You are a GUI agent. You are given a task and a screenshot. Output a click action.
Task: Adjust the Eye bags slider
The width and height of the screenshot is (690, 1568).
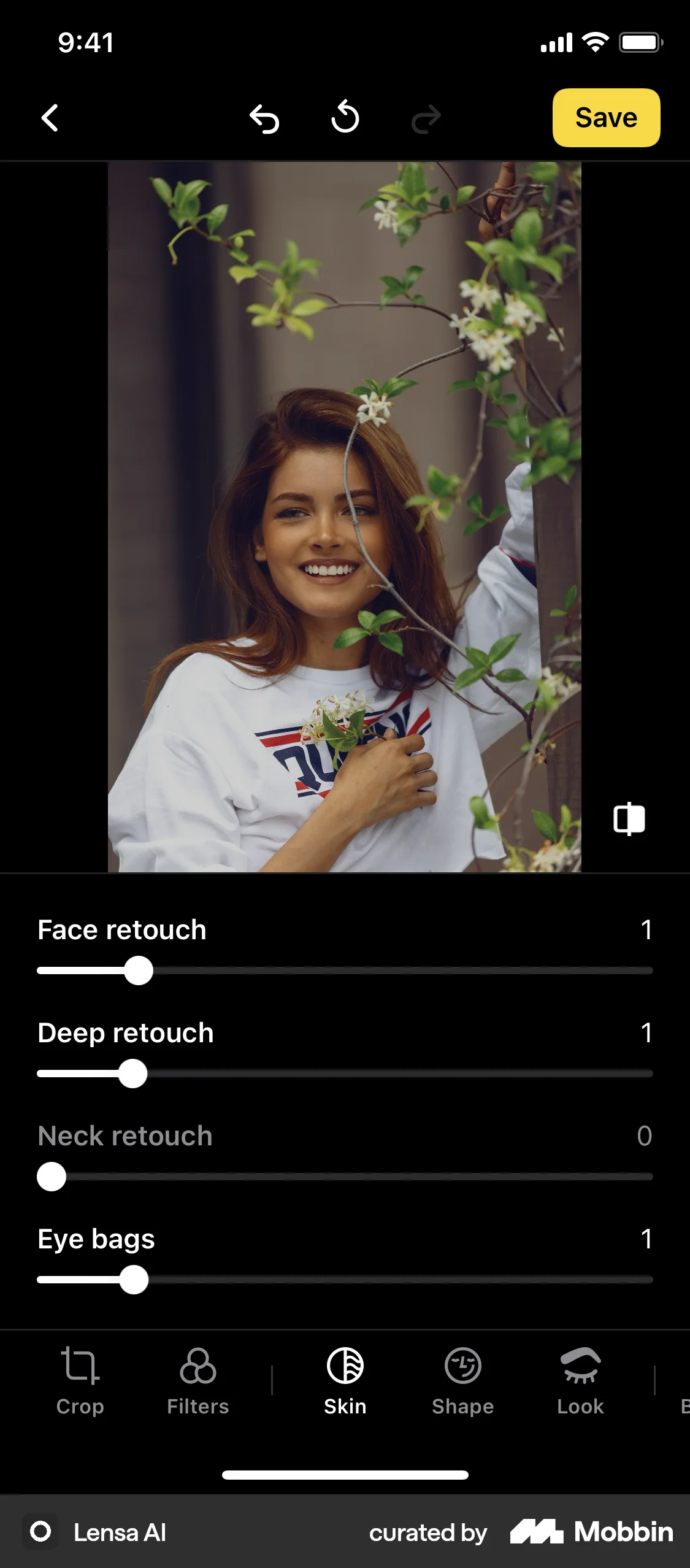point(134,1280)
